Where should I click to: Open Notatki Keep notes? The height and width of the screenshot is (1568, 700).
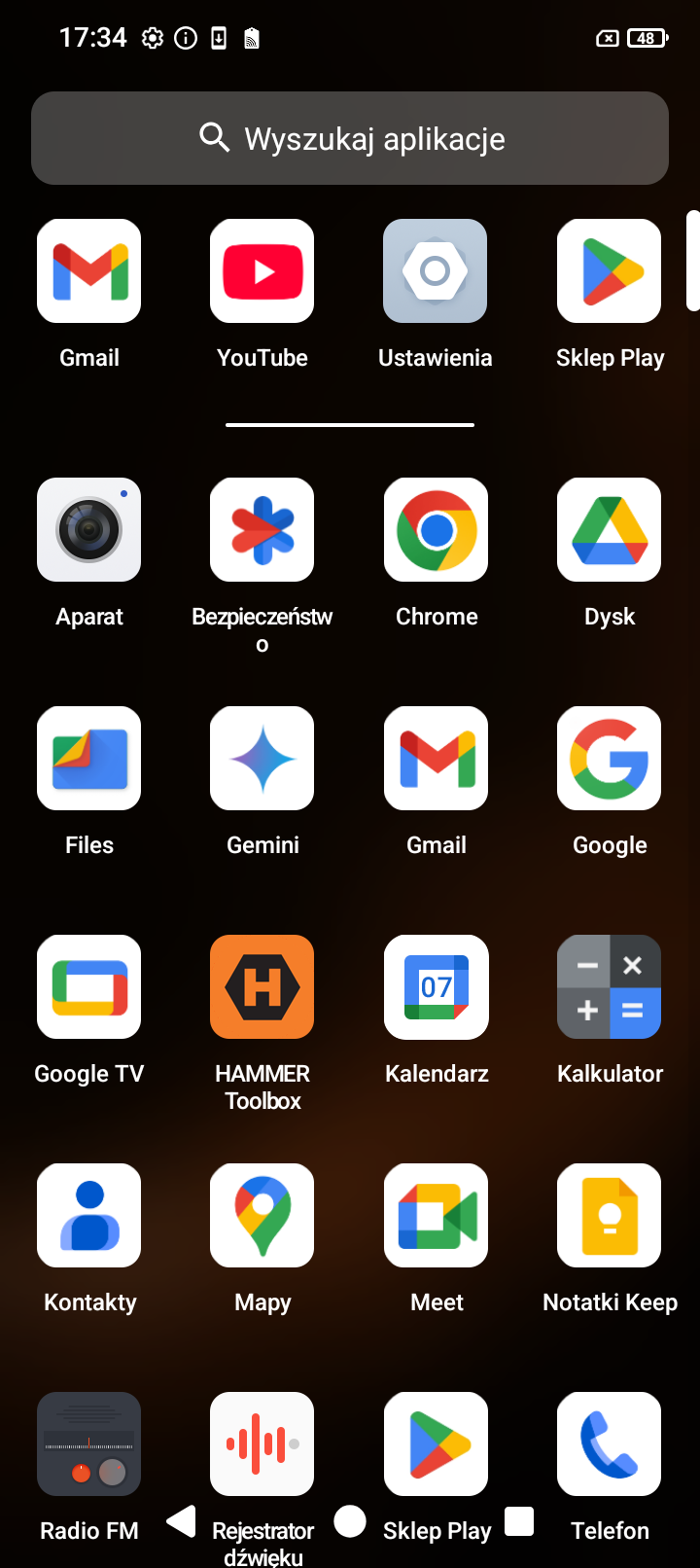point(609,1216)
